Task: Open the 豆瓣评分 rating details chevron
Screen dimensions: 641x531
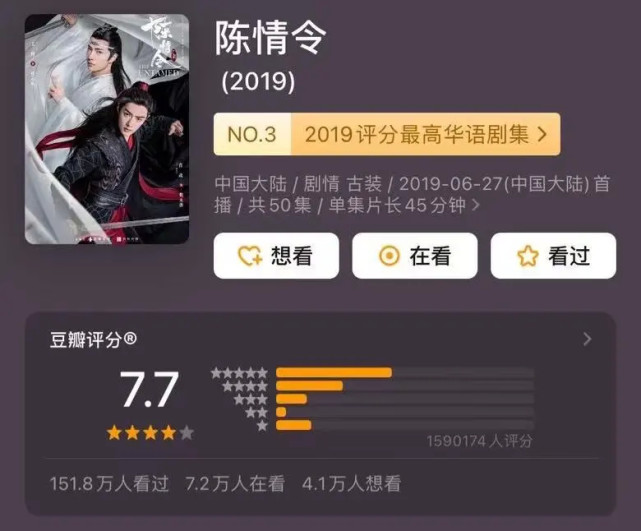Action: [587, 339]
